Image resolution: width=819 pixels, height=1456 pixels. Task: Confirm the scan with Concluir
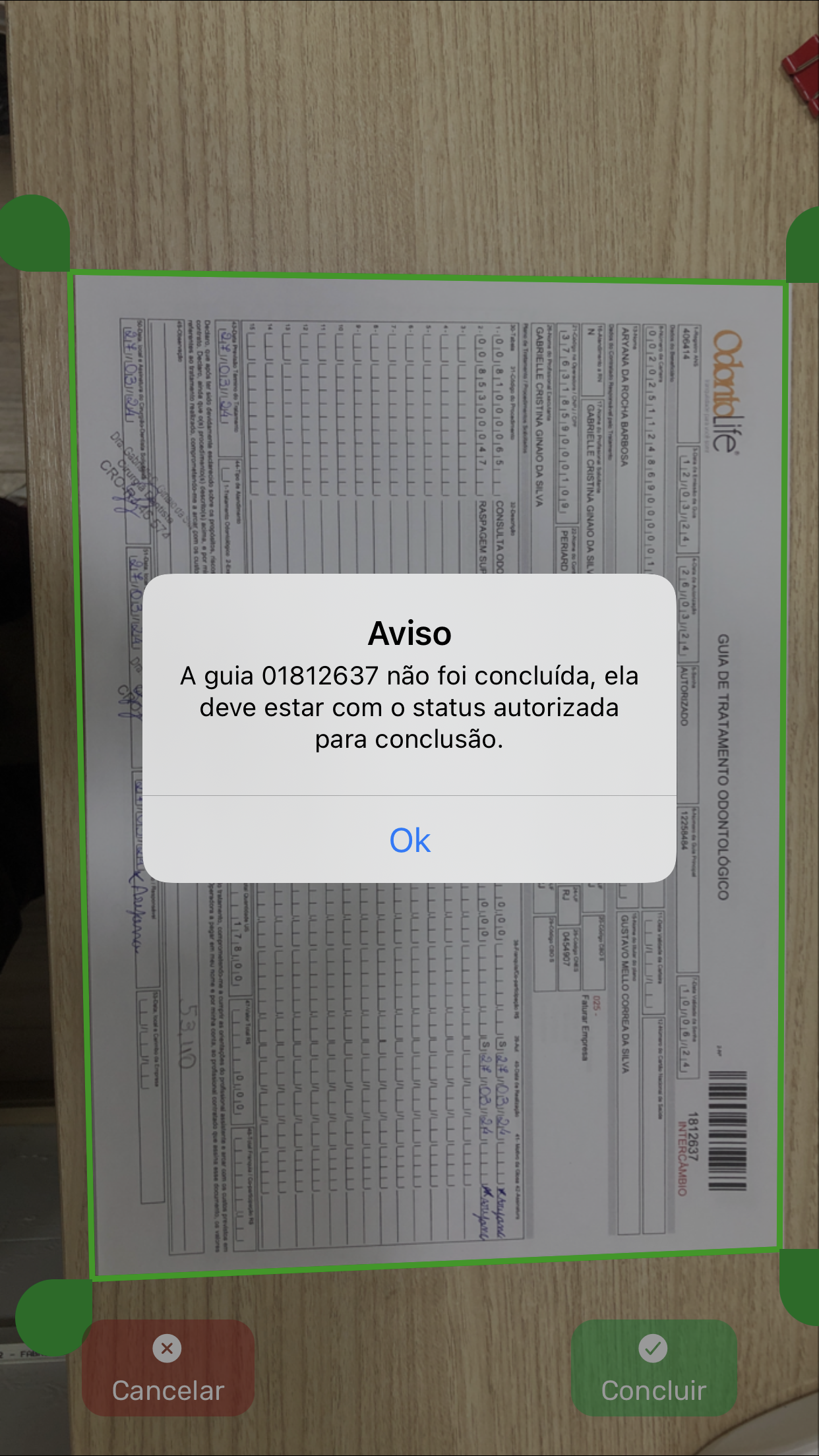(653, 1368)
